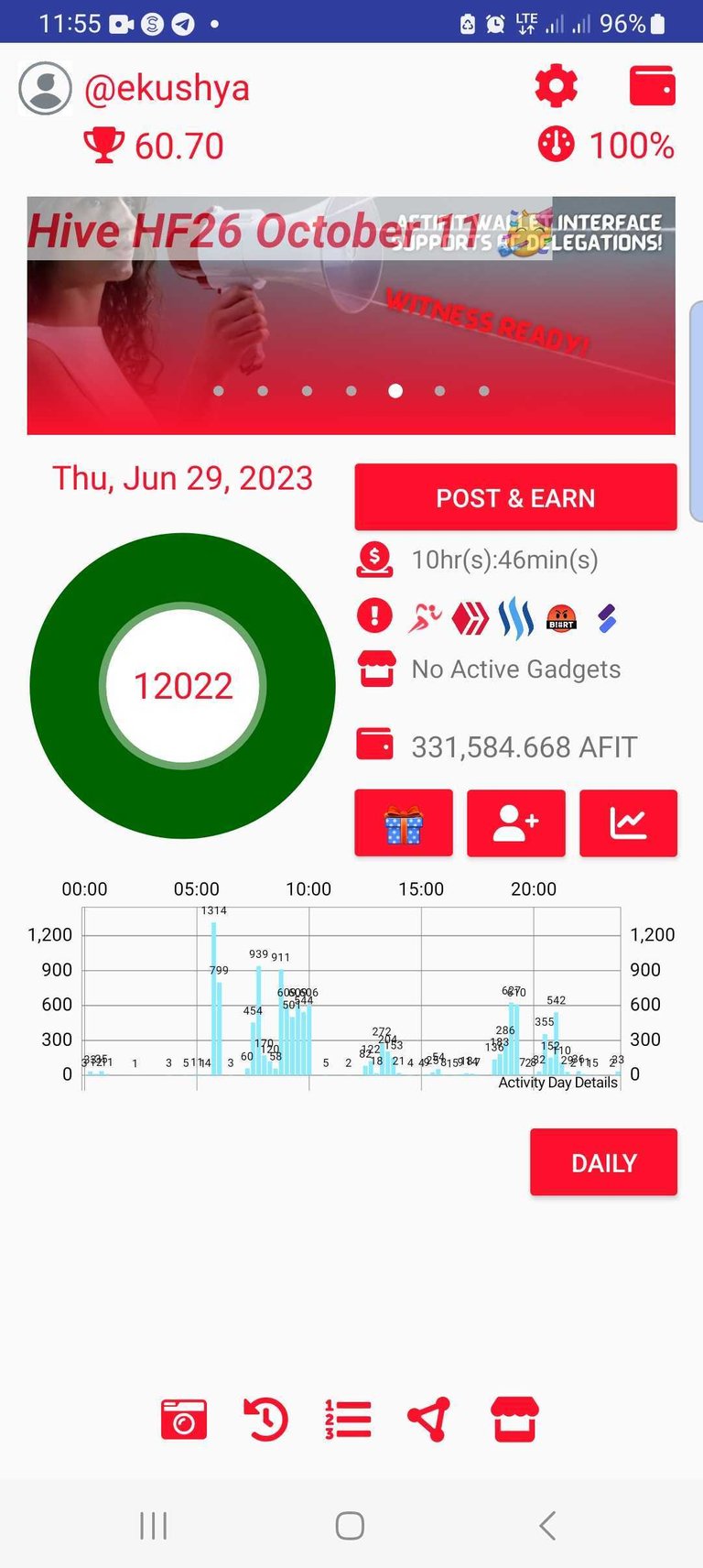703x1568 pixels.
Task: Open the activity history clock icon
Action: point(265,1420)
